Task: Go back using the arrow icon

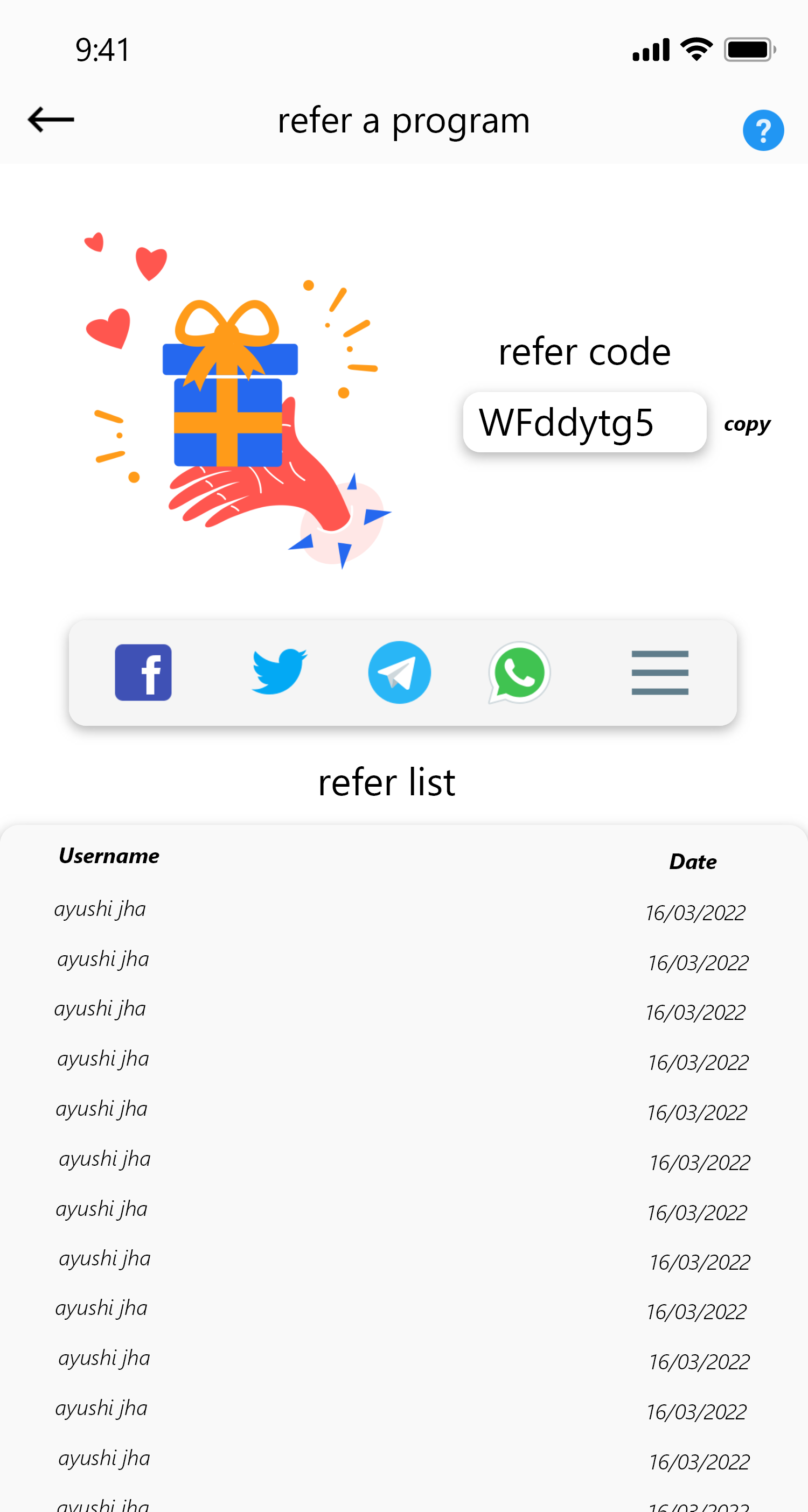Action: pyautogui.click(x=51, y=120)
